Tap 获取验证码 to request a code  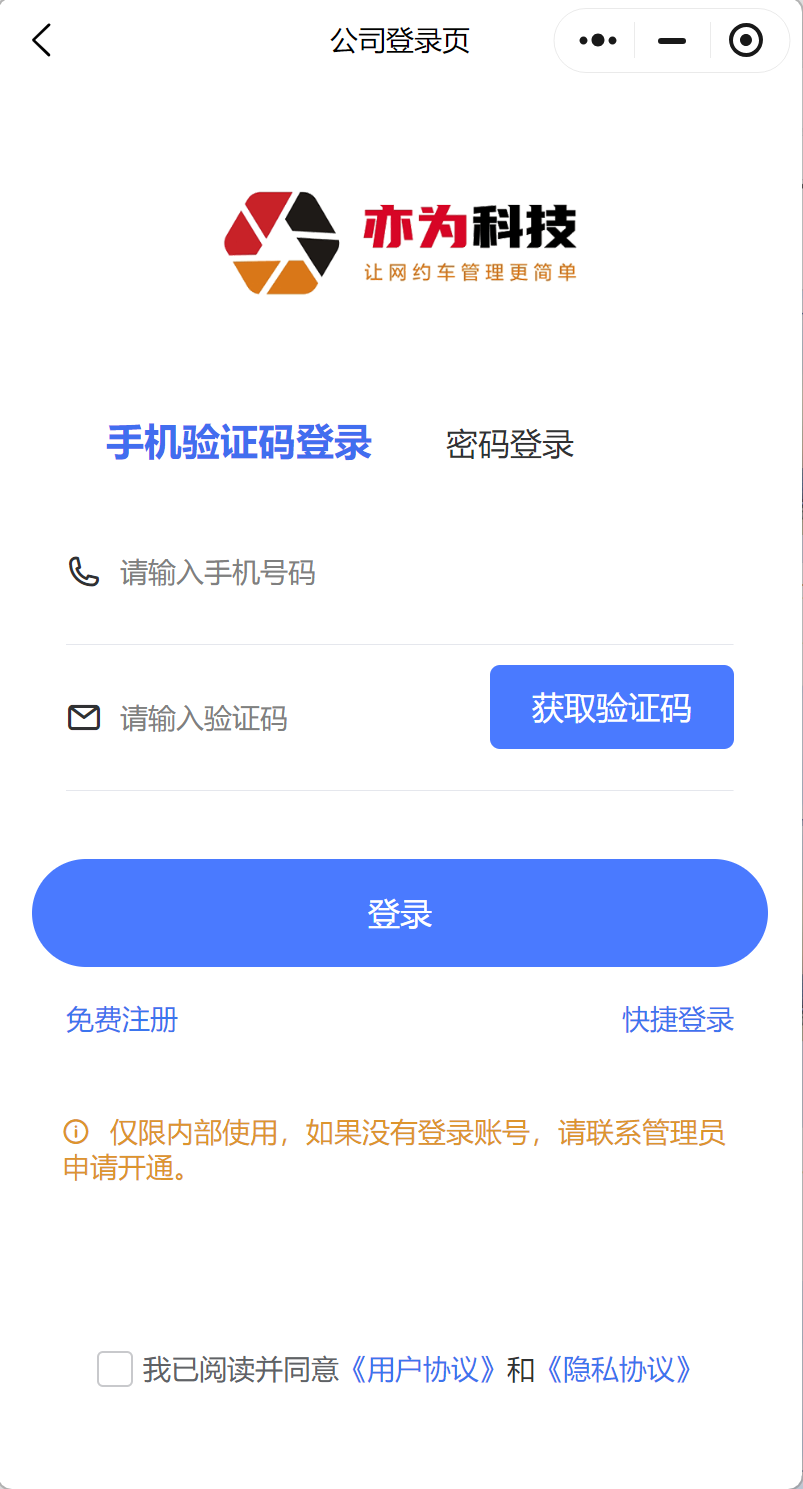pos(611,708)
